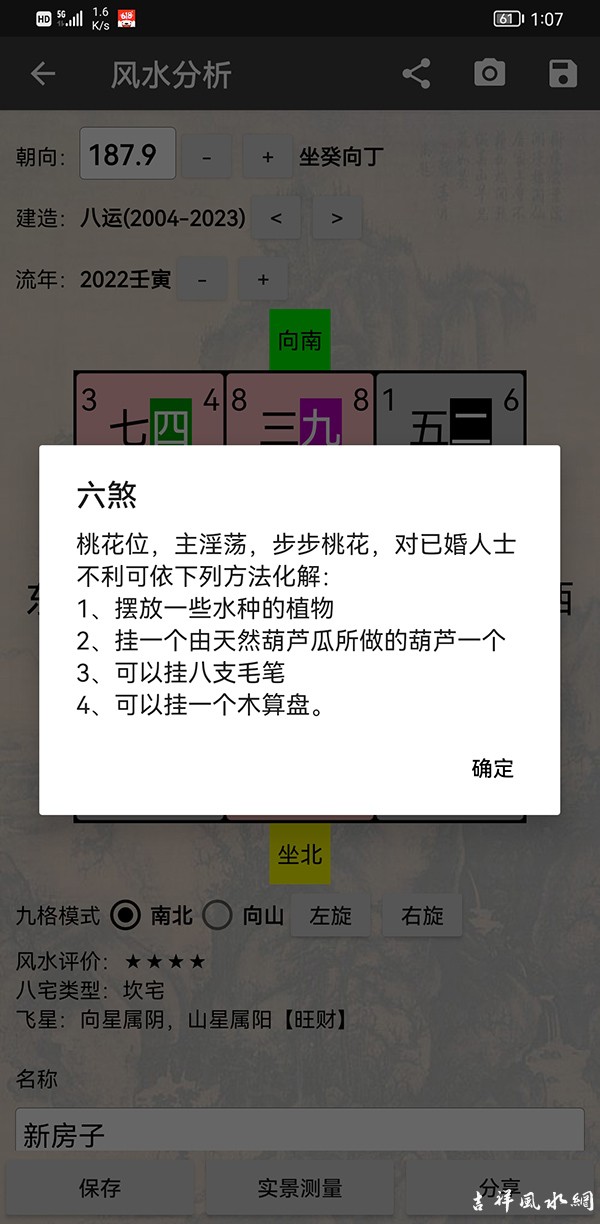Rotate the chart with 左旋
This screenshot has width=600, height=1224.
tap(330, 915)
